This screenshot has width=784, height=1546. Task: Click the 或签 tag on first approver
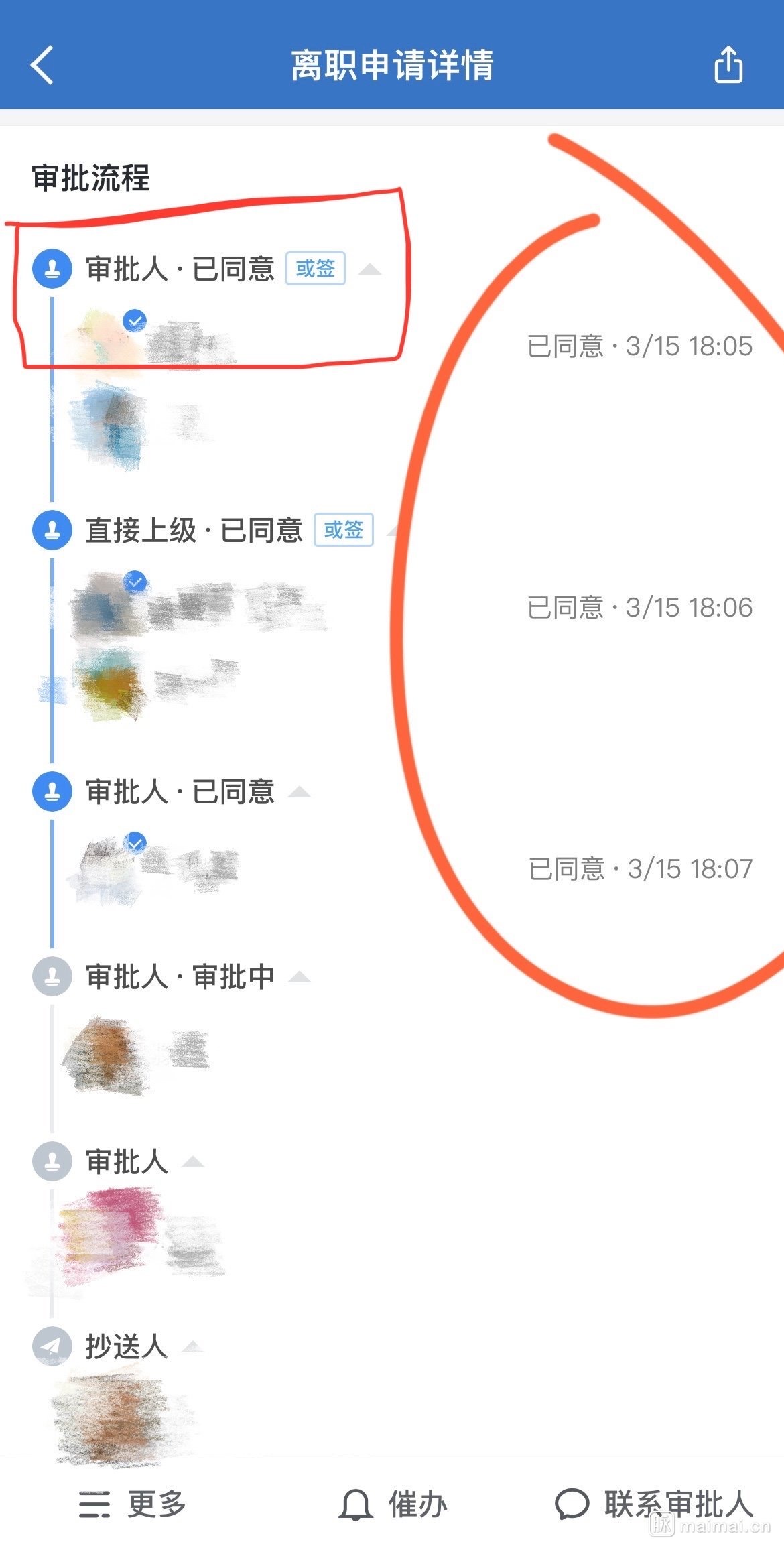pyautogui.click(x=316, y=268)
